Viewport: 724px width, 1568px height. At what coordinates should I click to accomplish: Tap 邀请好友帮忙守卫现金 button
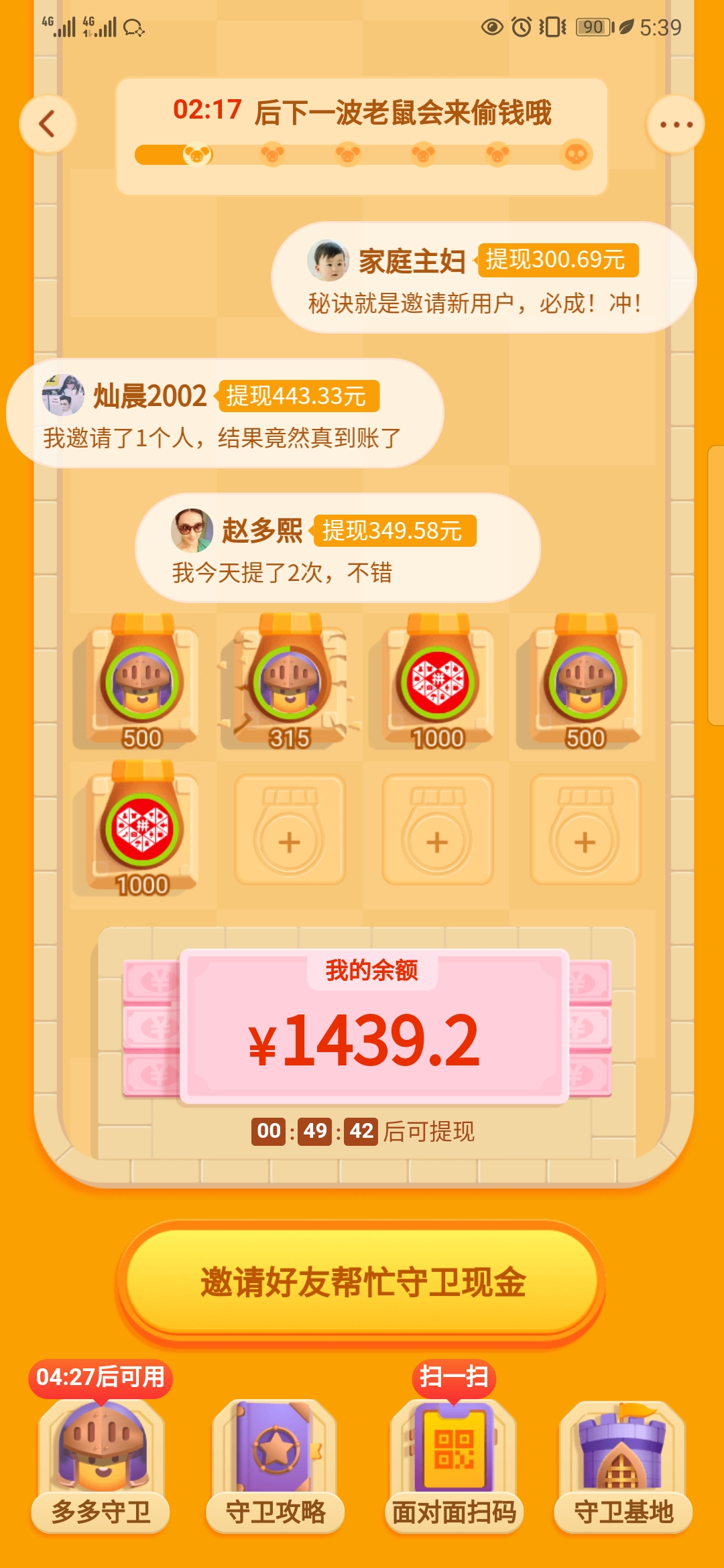[x=362, y=1283]
